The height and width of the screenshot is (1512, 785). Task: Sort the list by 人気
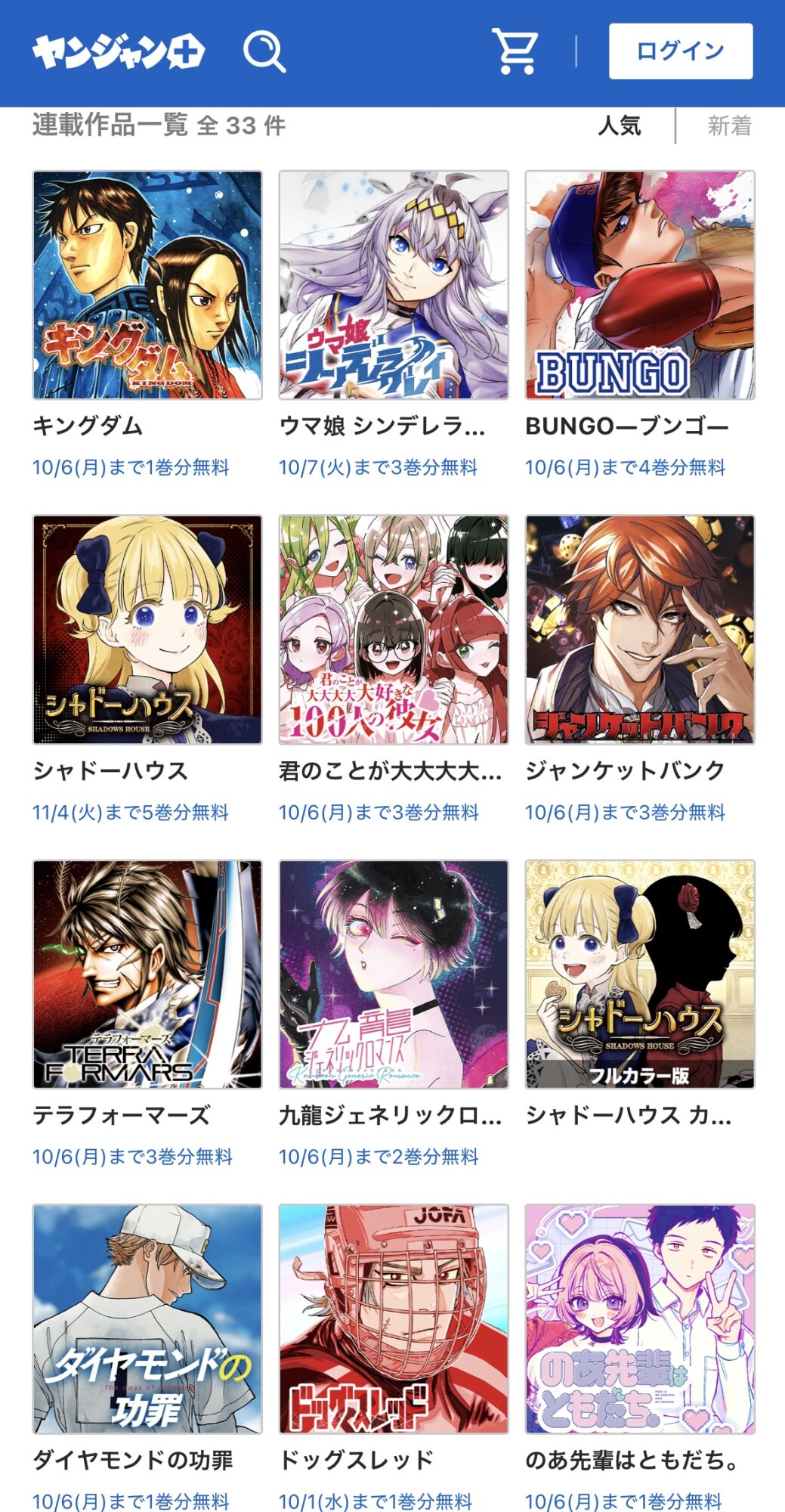click(x=619, y=125)
